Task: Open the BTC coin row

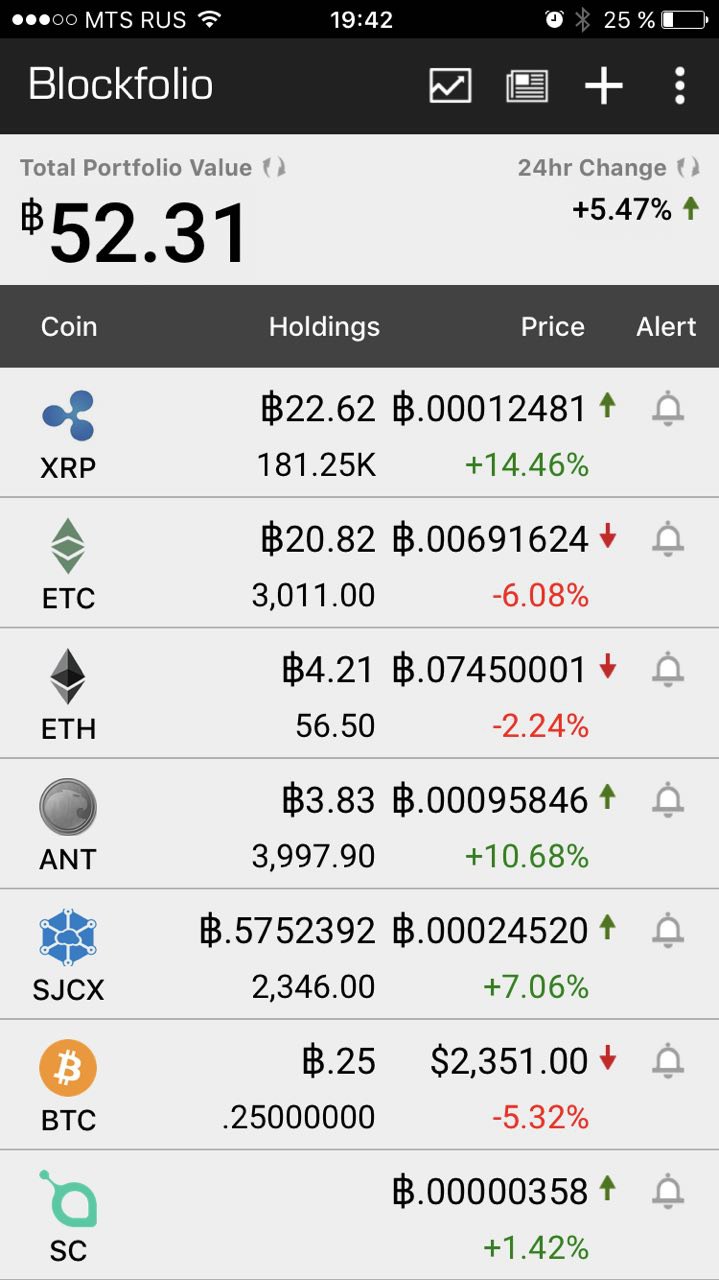Action: [359, 1085]
